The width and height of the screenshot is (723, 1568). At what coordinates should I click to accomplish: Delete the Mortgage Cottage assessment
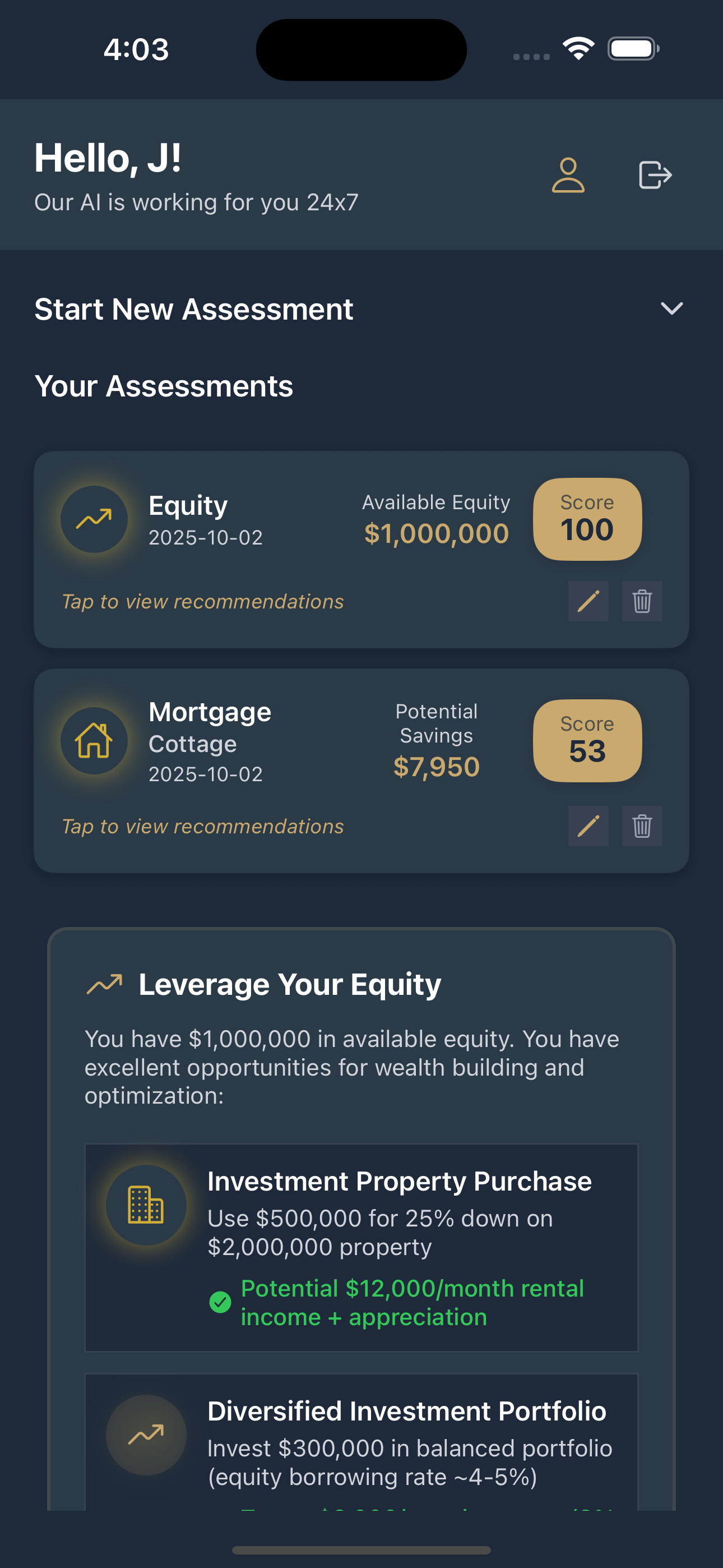[x=641, y=826]
